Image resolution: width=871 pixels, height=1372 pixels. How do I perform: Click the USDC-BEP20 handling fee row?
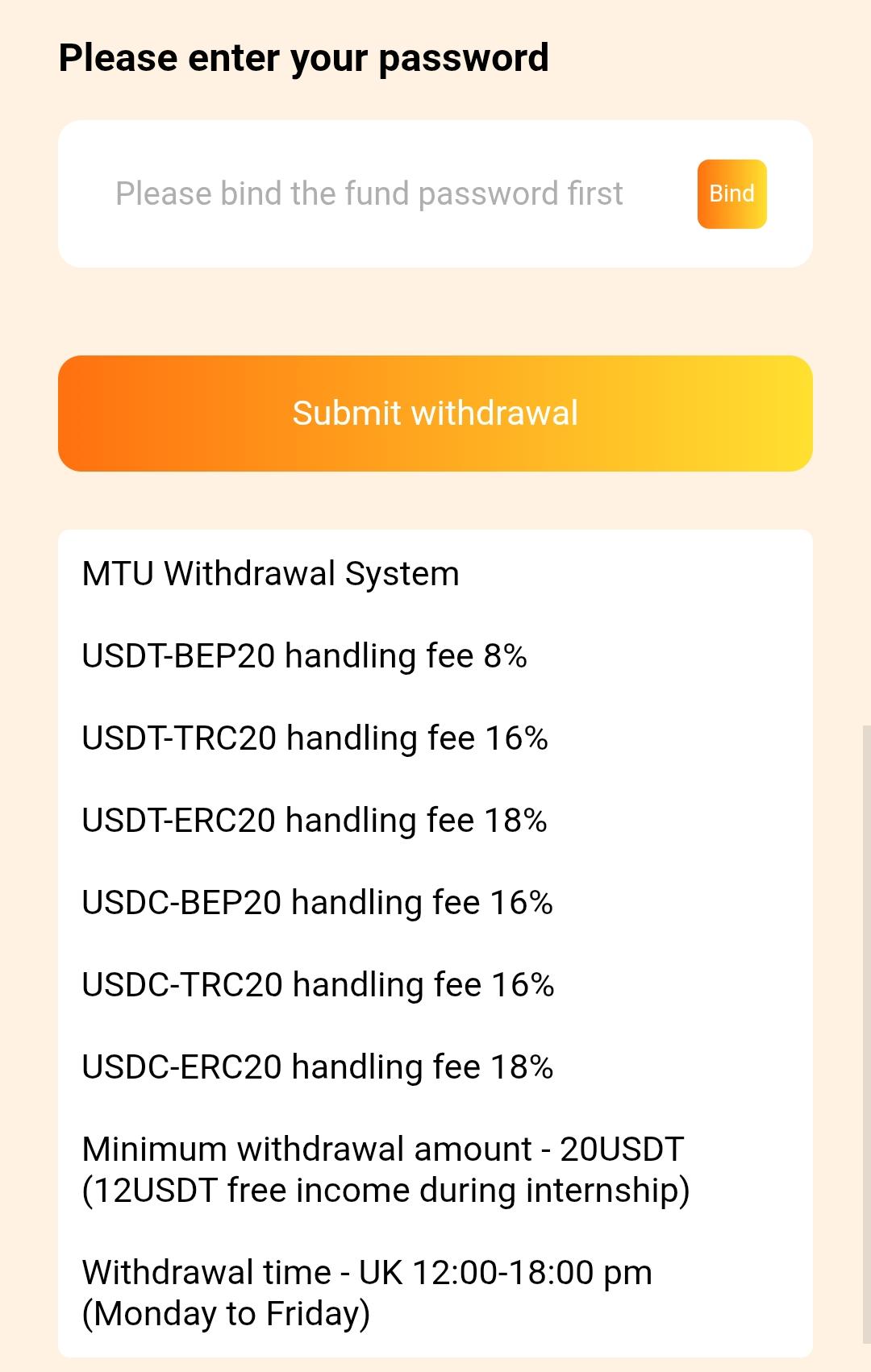[x=318, y=902]
